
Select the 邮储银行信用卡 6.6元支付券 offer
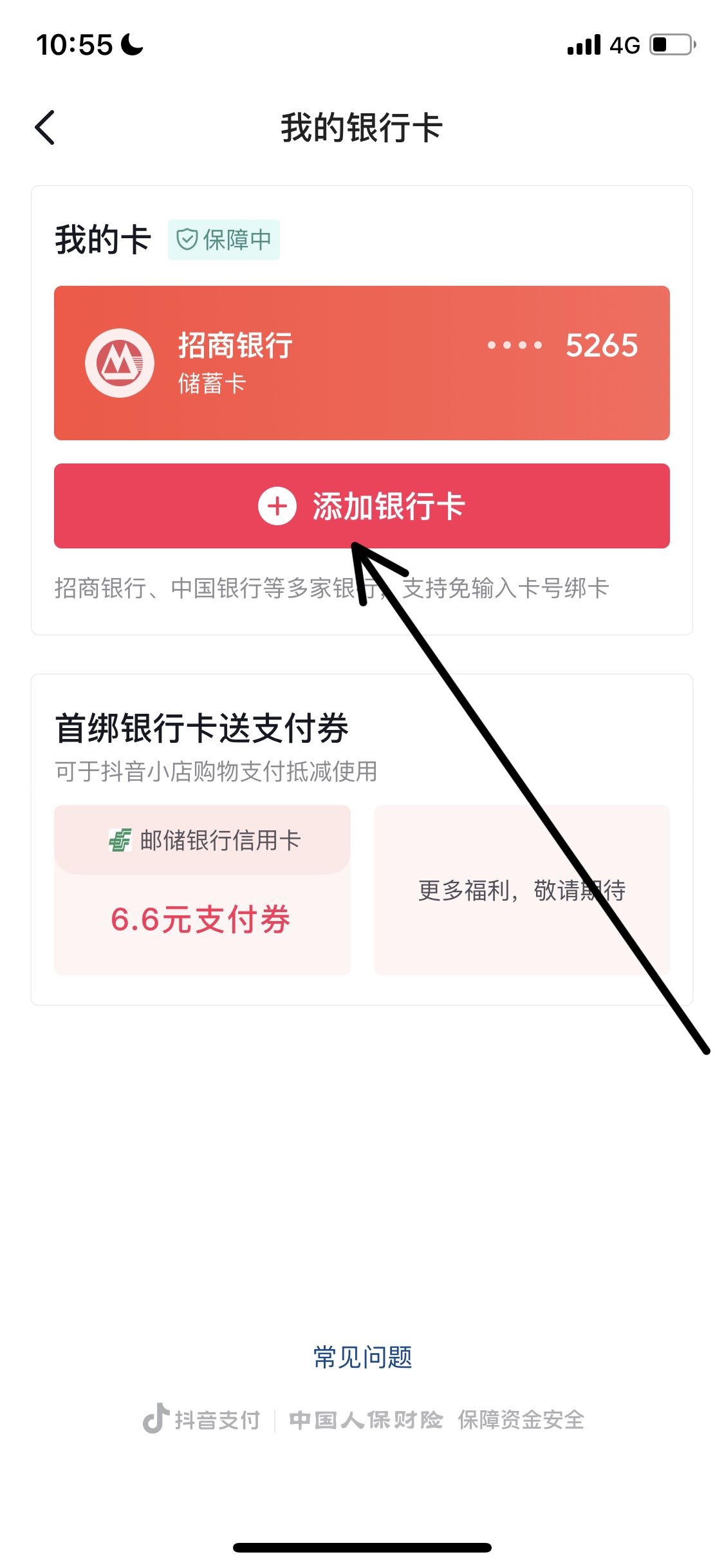point(202,890)
